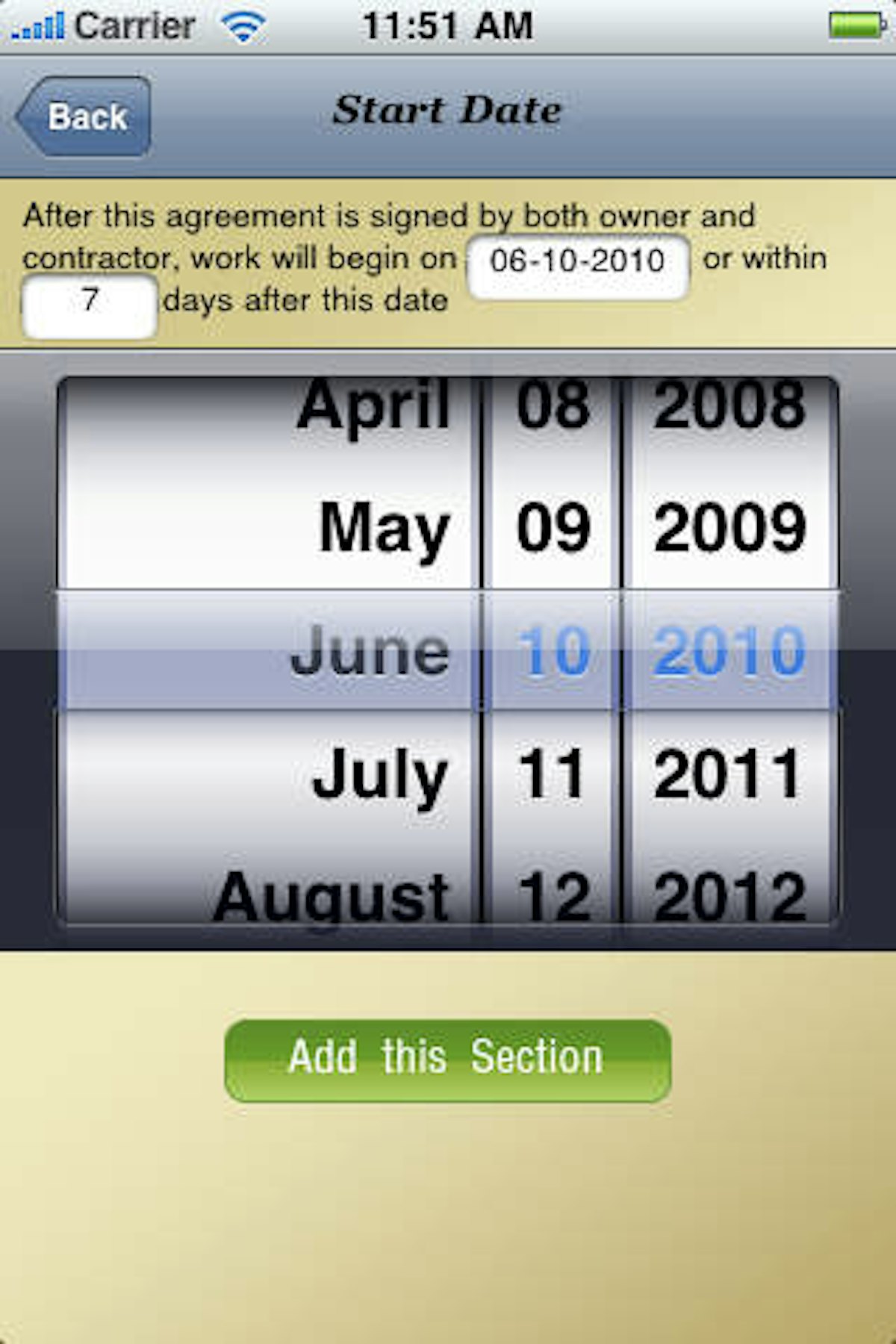Tap the days count field showing 7
The width and height of the screenshot is (896, 1344).
click(x=90, y=305)
